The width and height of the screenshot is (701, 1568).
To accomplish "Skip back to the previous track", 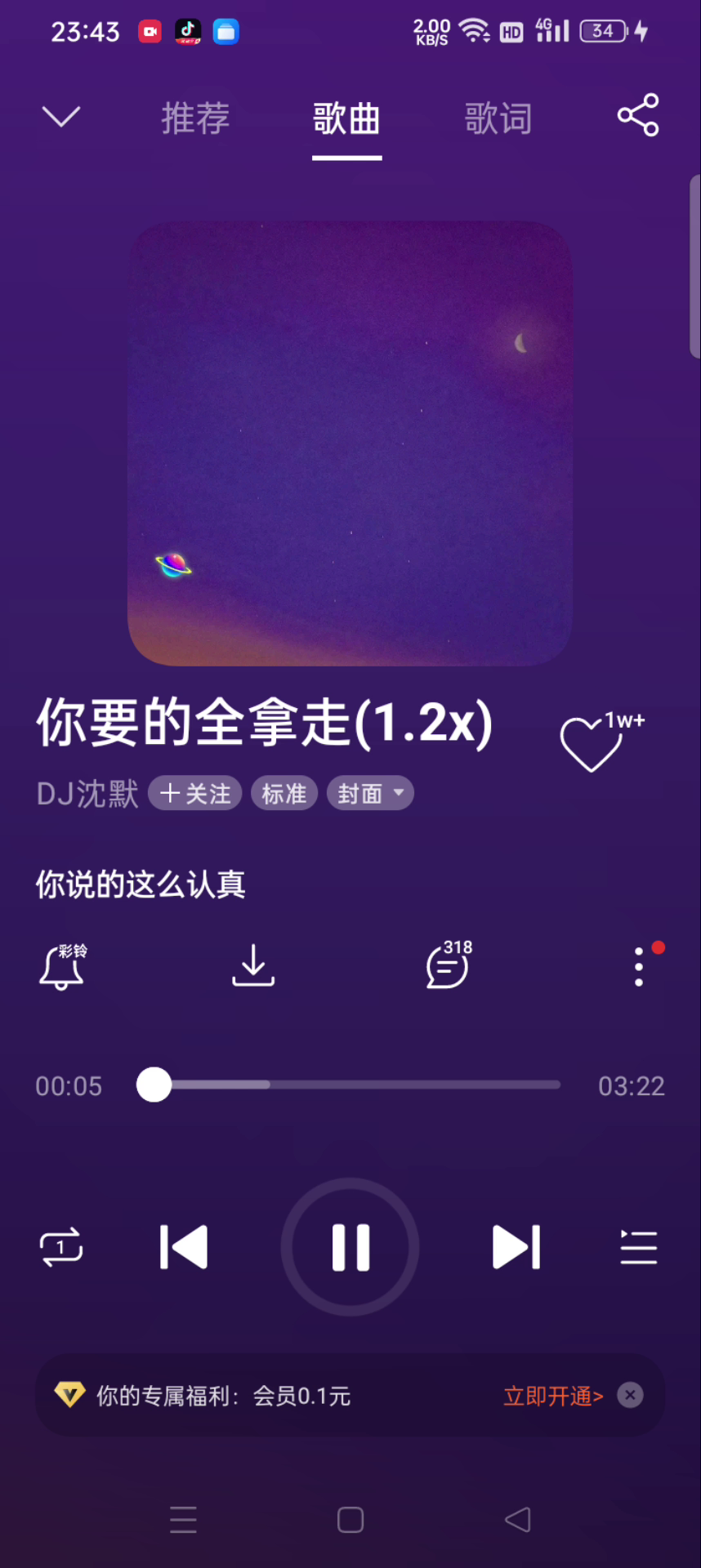I will (x=184, y=1247).
